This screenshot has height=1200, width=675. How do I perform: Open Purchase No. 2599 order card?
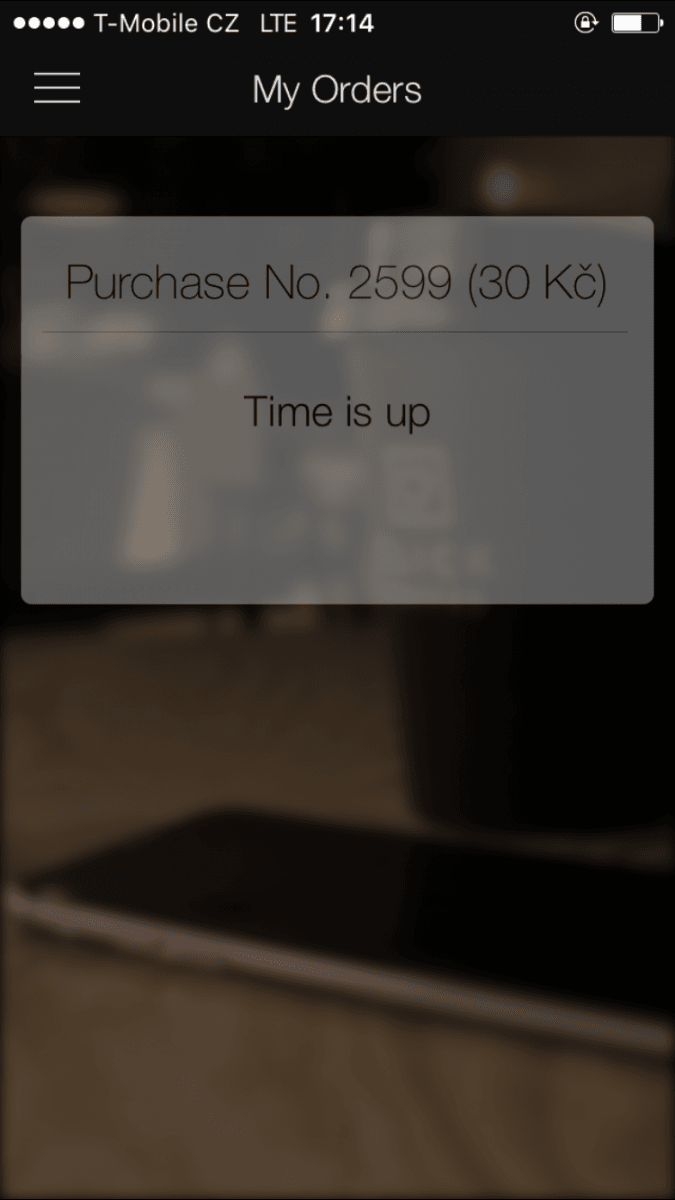tap(337, 410)
